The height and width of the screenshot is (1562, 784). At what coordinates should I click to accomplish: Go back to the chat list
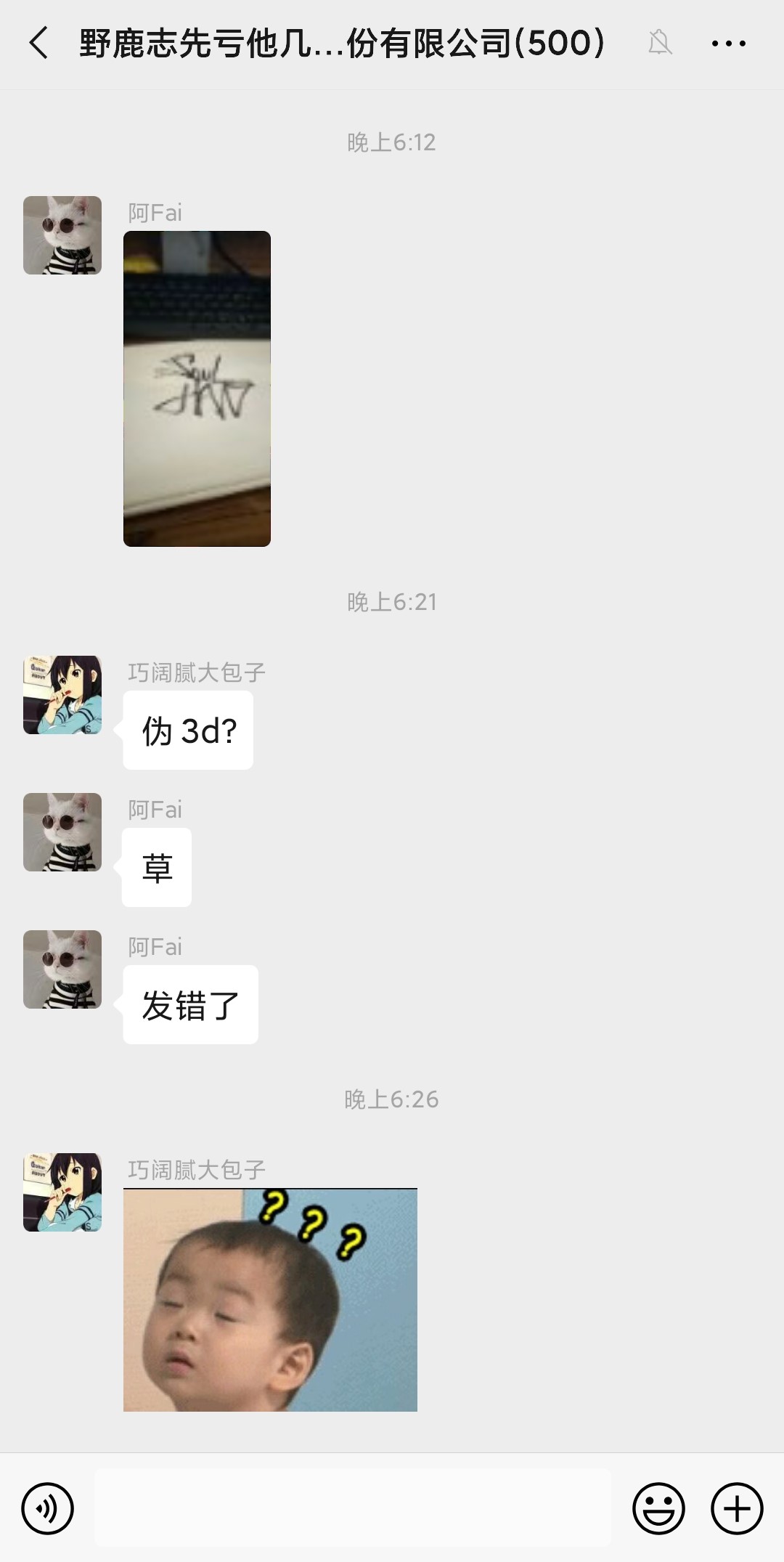pos(39,44)
